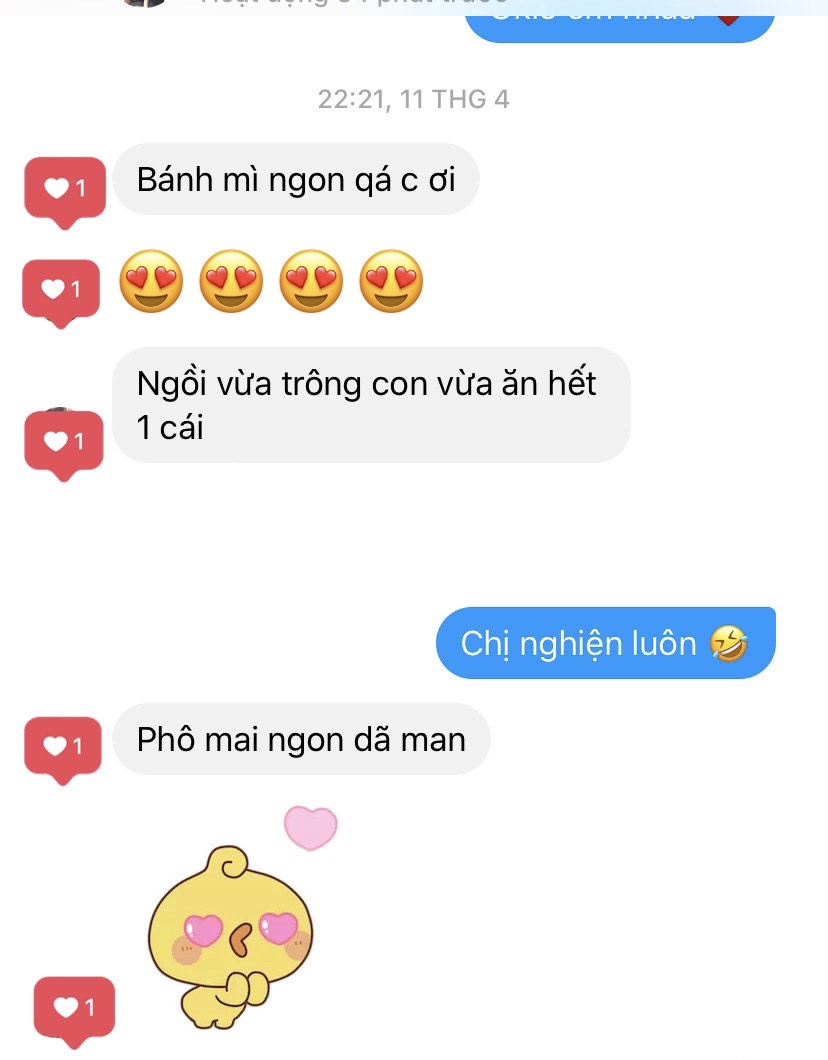Tap the heart reaction on the heart-eyes emoji message

coord(63,289)
